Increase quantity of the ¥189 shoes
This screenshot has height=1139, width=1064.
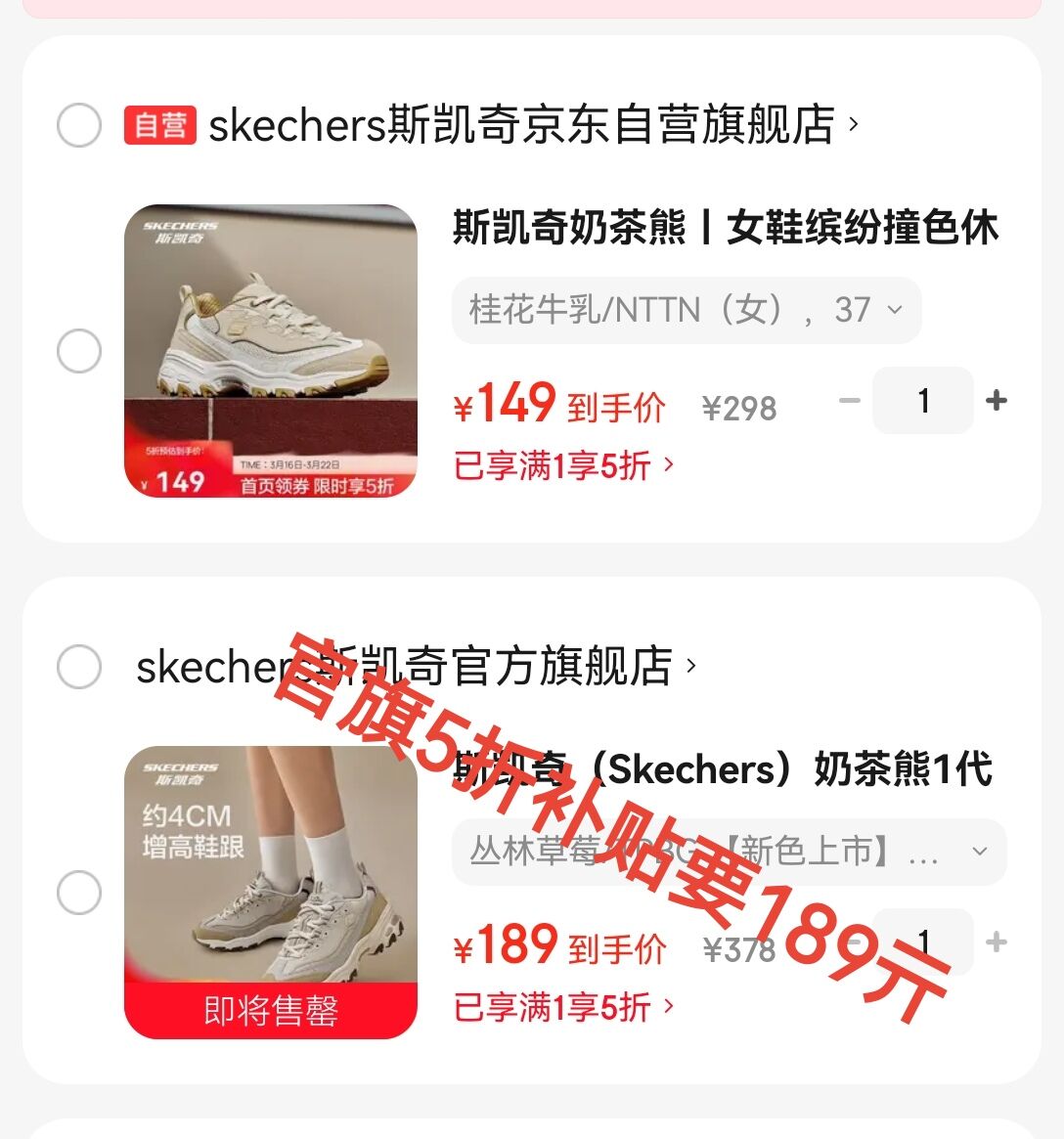[x=997, y=942]
